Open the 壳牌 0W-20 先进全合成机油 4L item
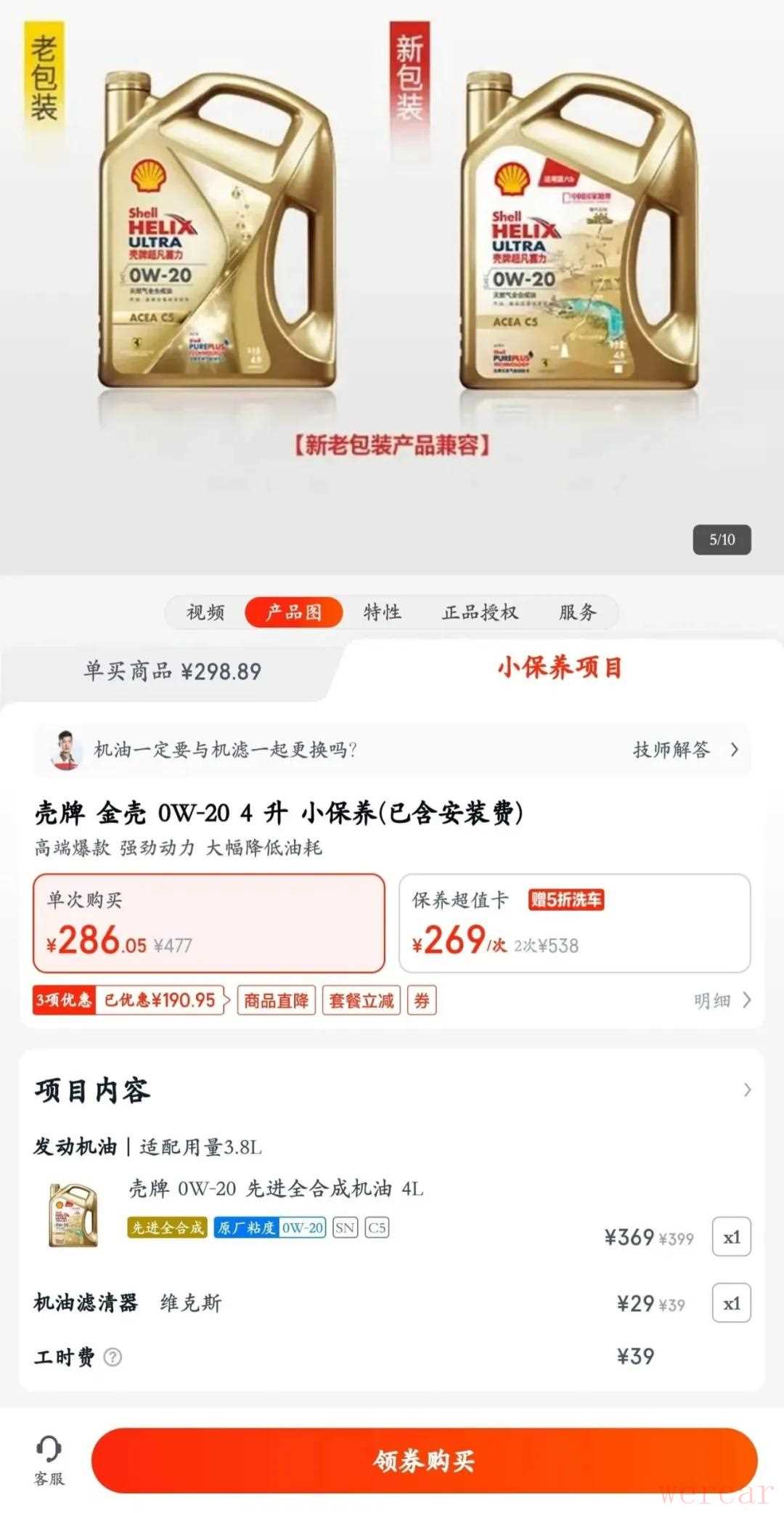 coord(276,1189)
